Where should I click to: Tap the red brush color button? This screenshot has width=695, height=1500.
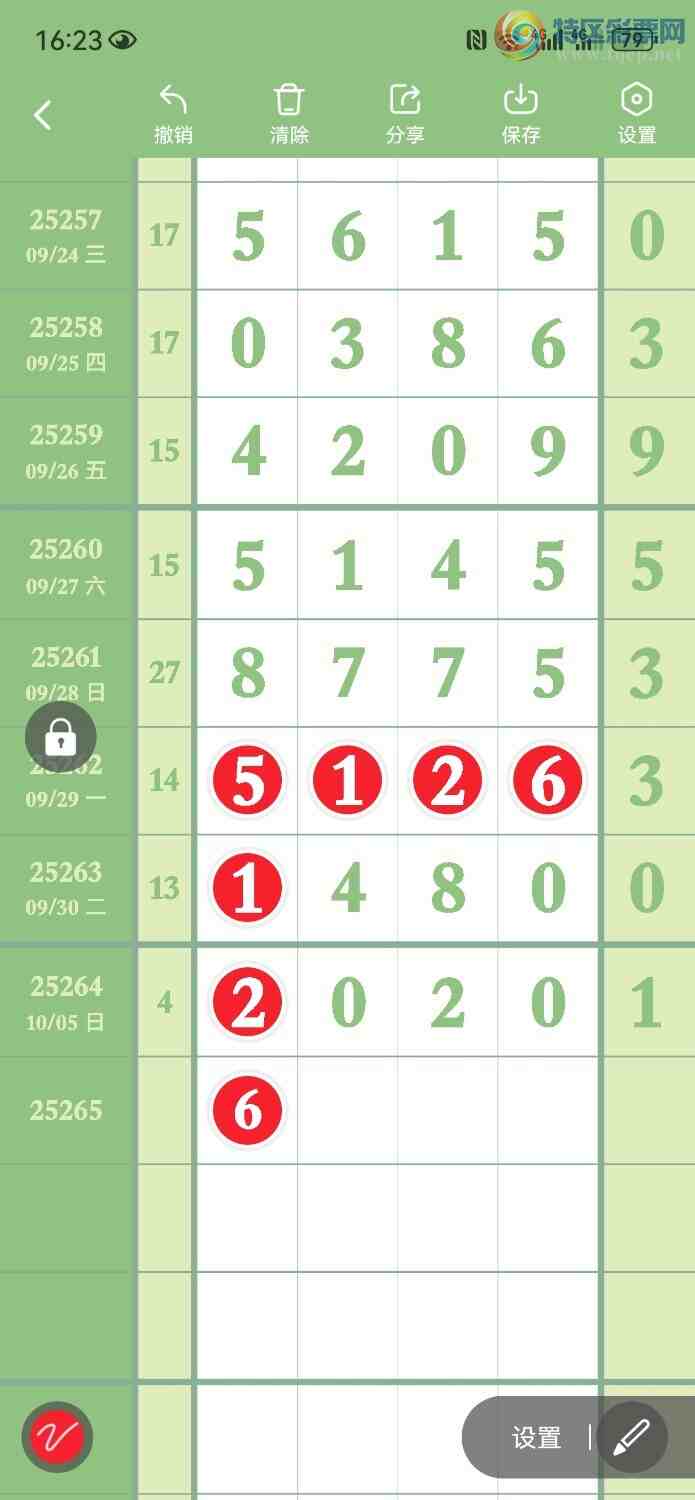[57, 1438]
